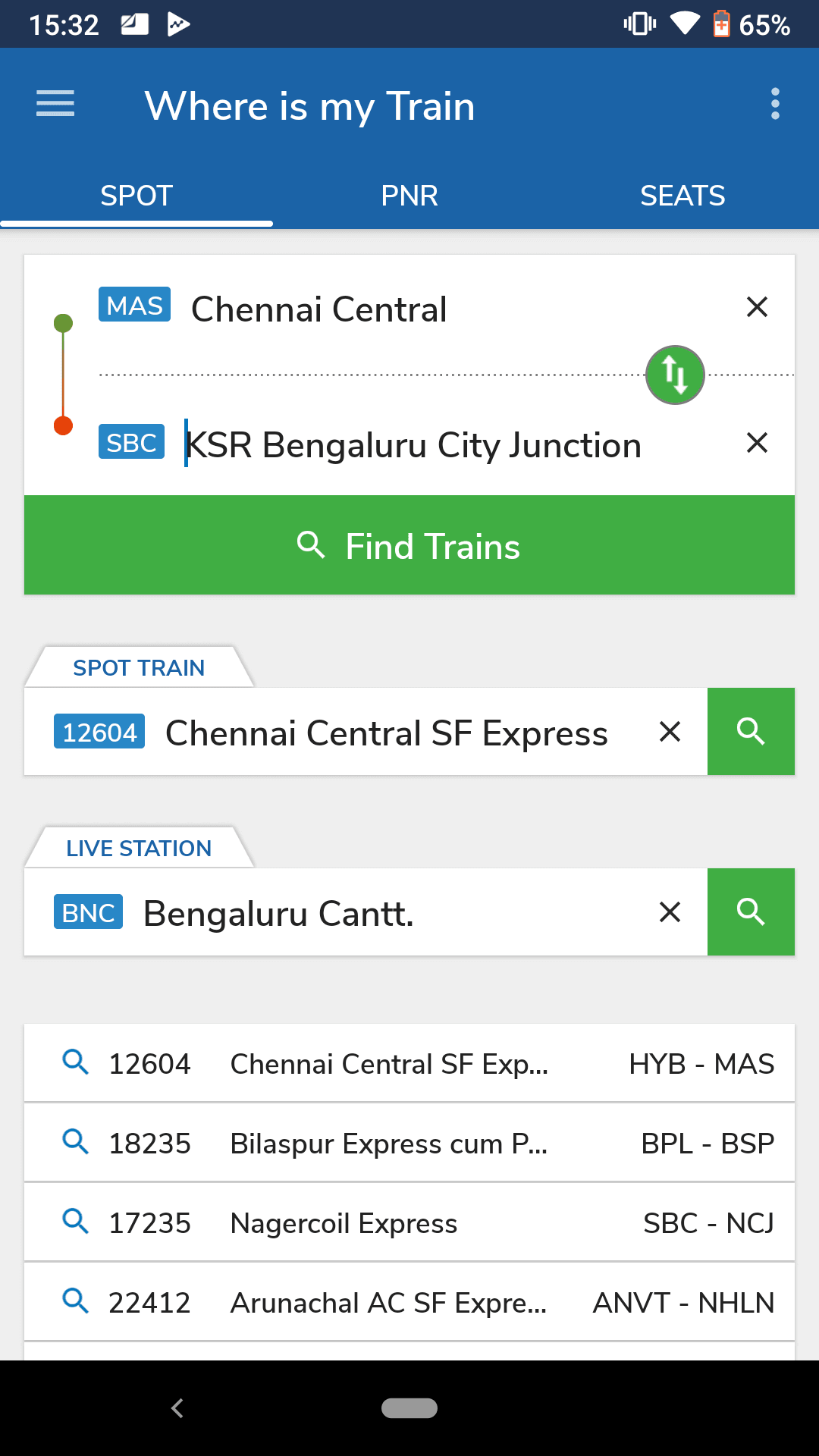Open recent train 17235 Nagercoil Express

[409, 1222]
